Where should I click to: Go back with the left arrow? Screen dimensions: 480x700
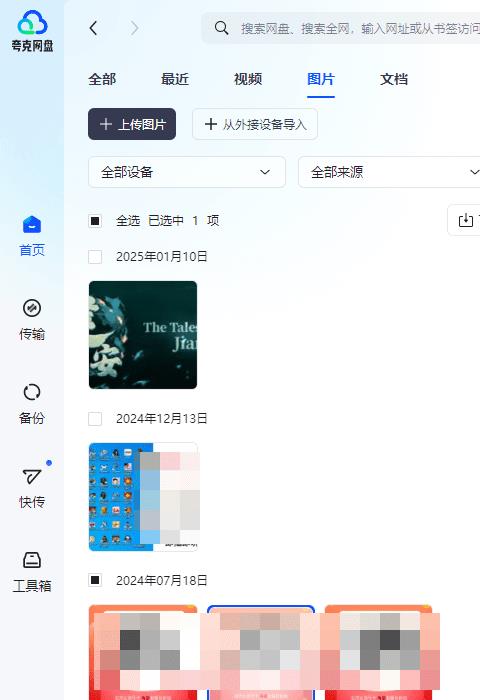(93, 29)
